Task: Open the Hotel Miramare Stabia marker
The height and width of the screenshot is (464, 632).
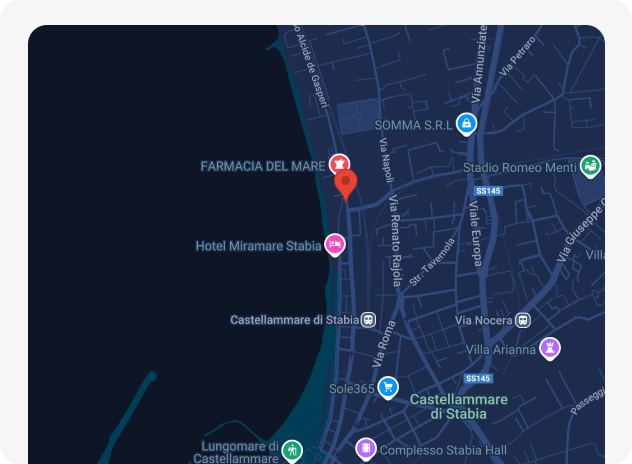Action: click(335, 243)
